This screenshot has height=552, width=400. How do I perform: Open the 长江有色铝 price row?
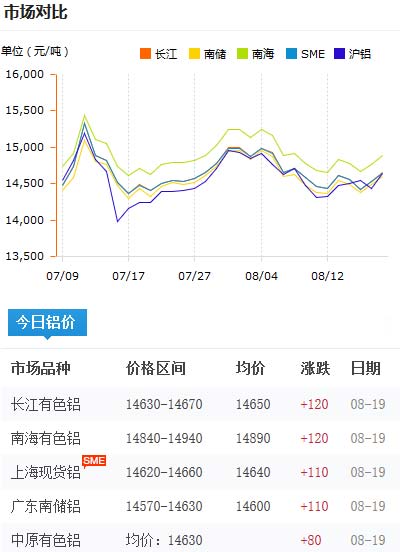pos(200,404)
